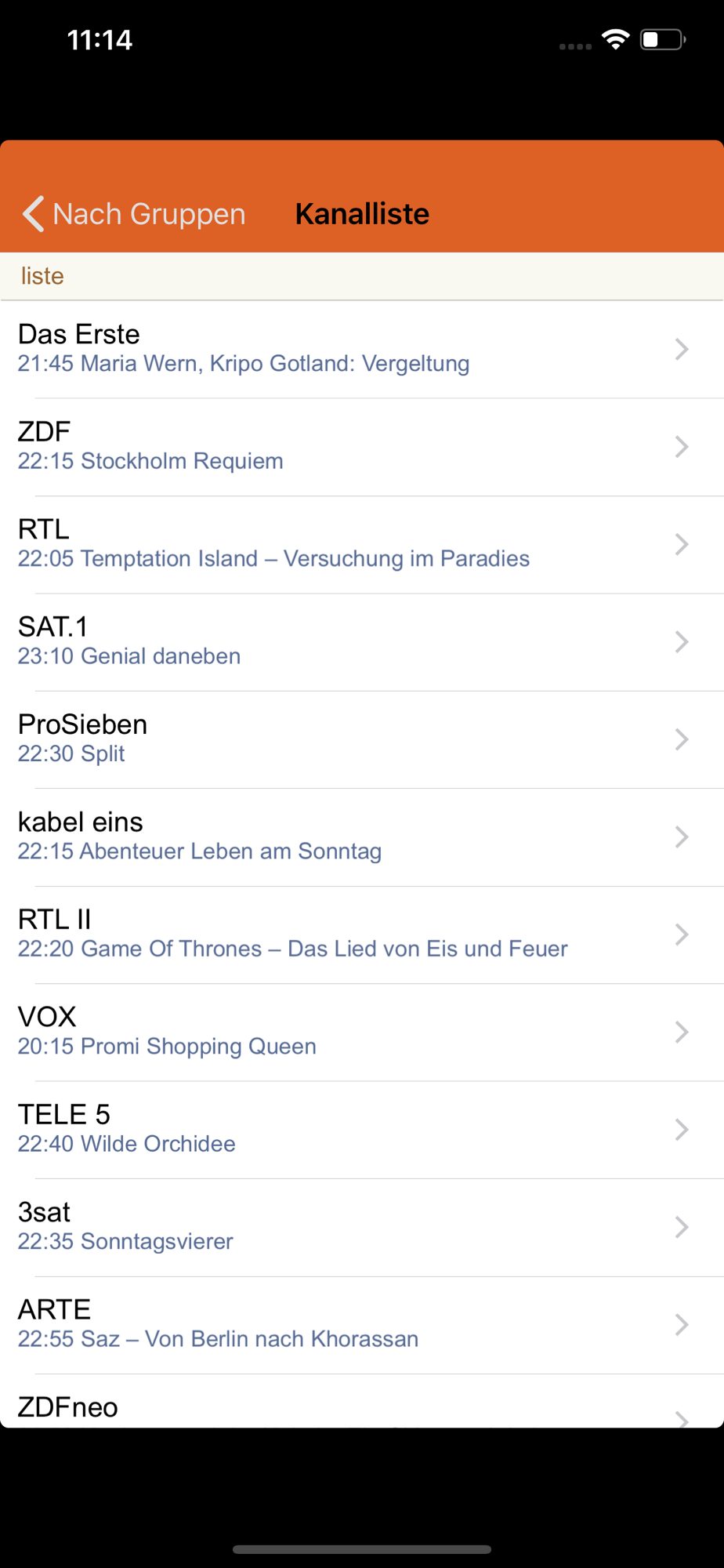This screenshot has height=1568, width=724.
Task: Select VOX with Promi Shopping Queen
Action: pyautogui.click(x=362, y=1033)
